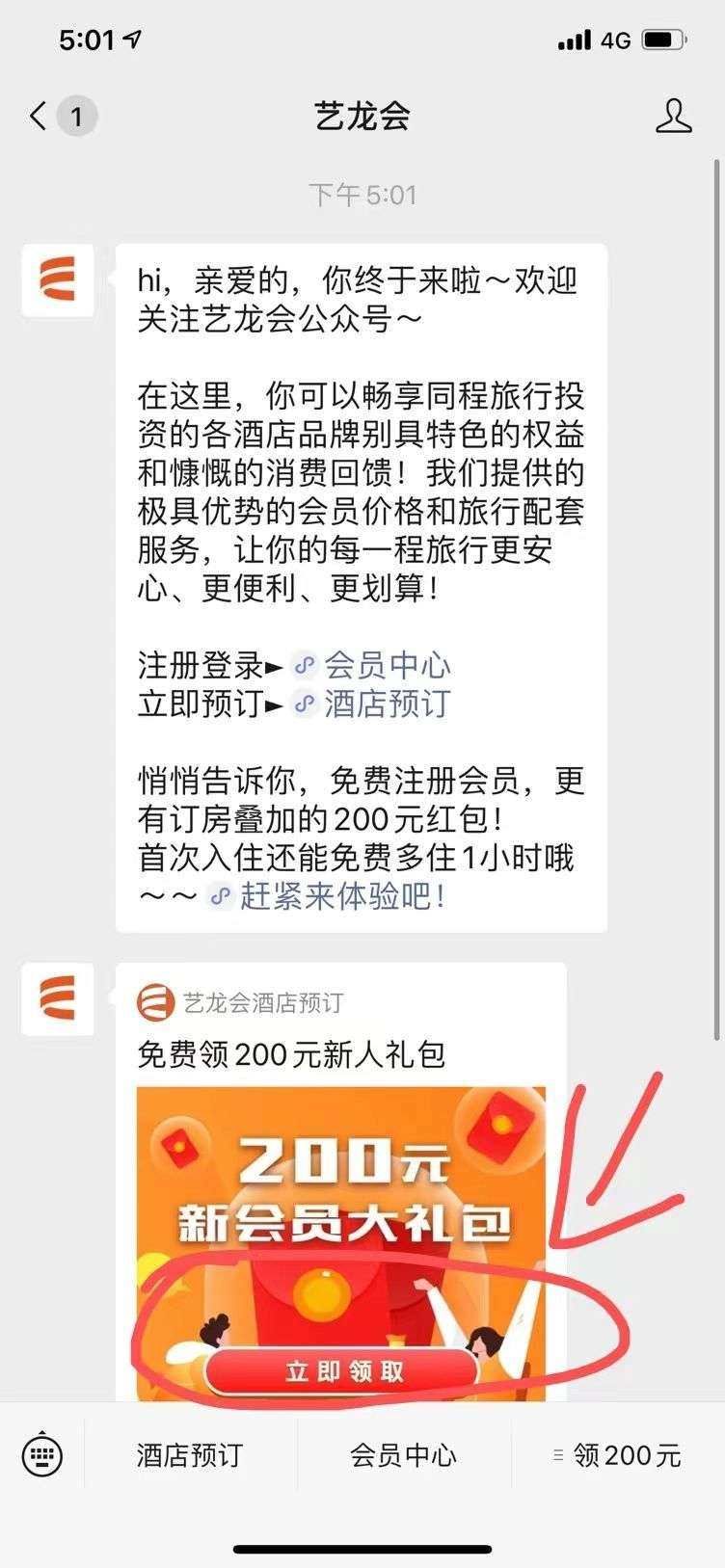
Task: Open the 艺龙会 account profile icon
Action: click(673, 117)
